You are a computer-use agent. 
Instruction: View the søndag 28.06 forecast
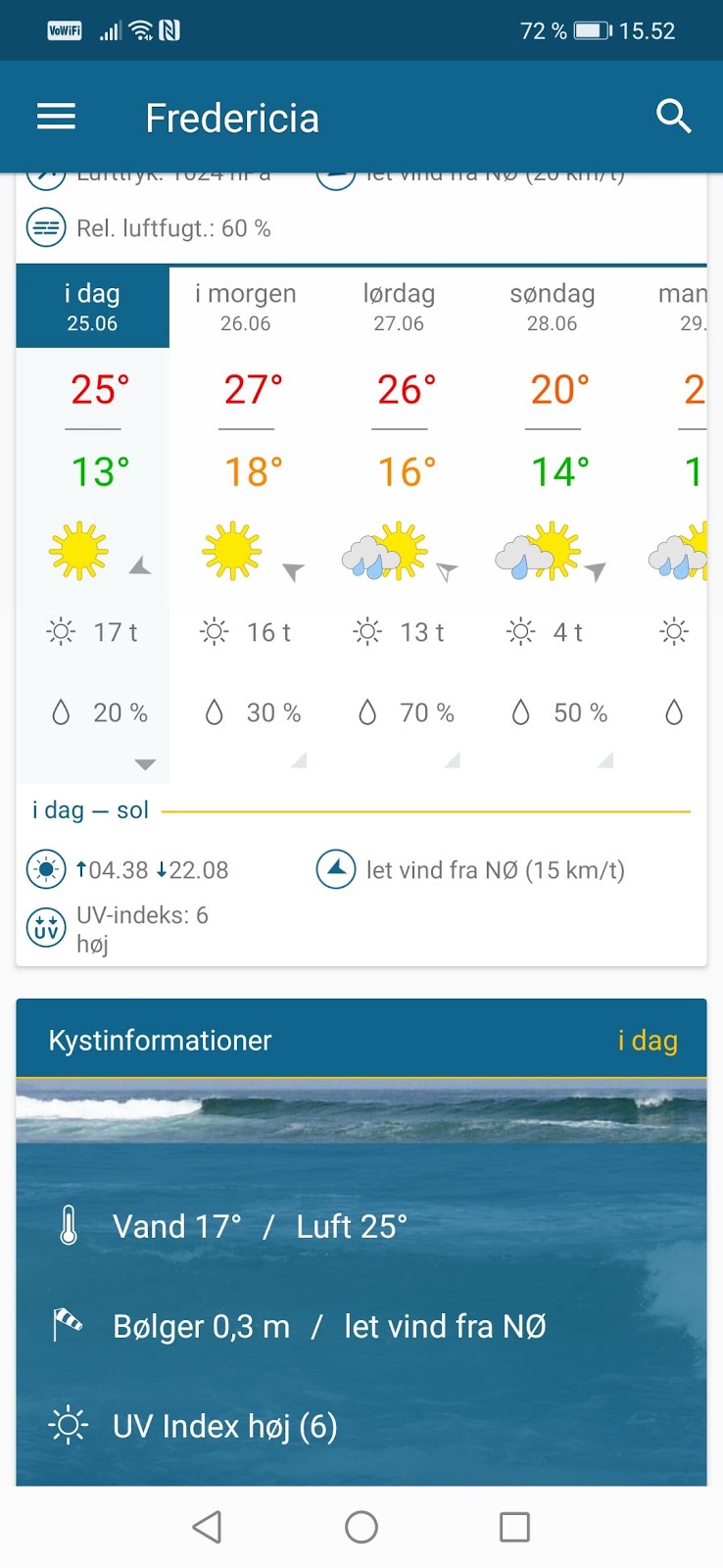[x=553, y=307]
